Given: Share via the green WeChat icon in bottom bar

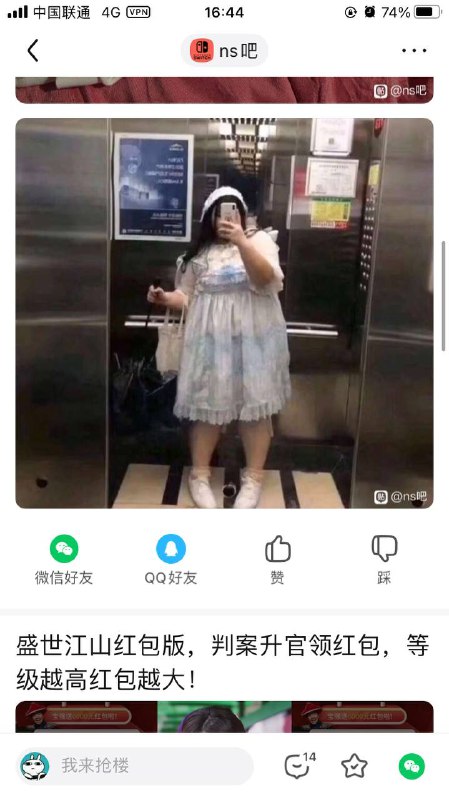Looking at the screenshot, I should point(412,766).
